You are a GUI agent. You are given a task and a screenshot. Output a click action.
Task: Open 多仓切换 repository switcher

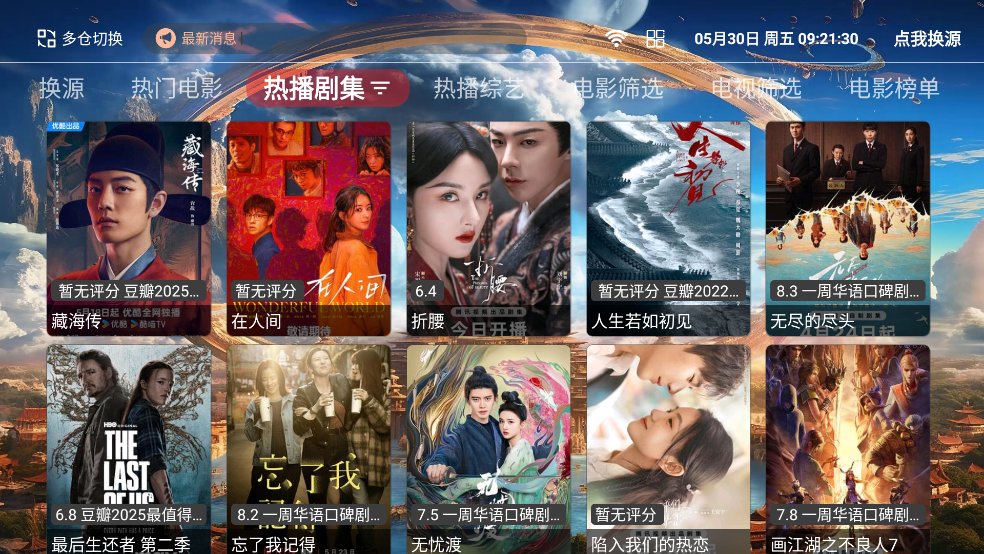80,39
